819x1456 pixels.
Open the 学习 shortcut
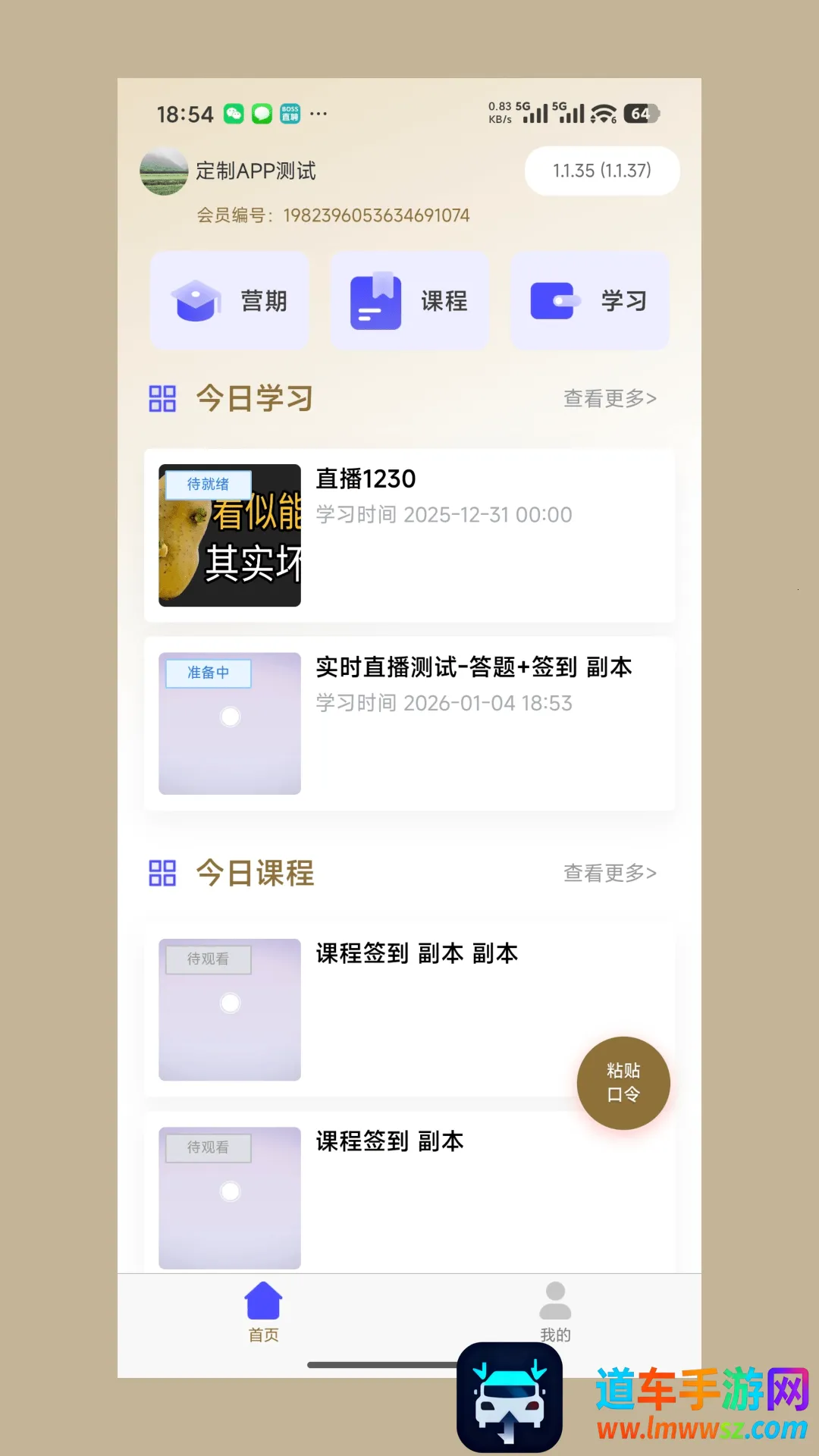tap(589, 301)
